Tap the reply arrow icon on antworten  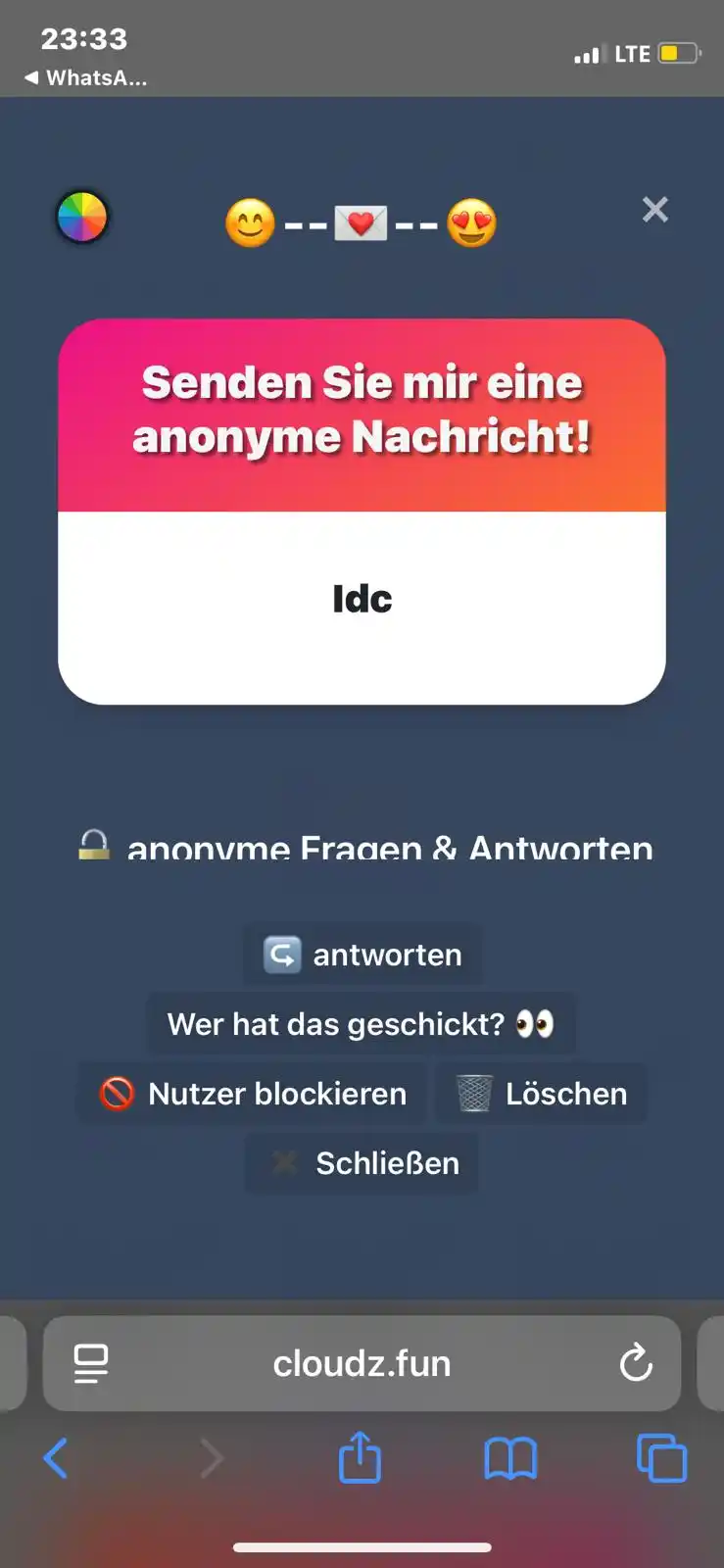point(281,954)
